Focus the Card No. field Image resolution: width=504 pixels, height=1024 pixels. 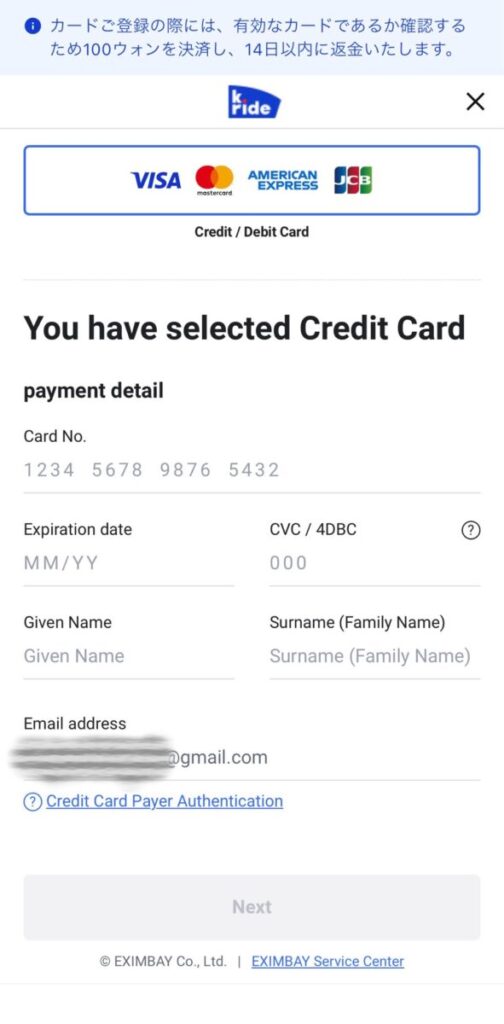click(252, 470)
